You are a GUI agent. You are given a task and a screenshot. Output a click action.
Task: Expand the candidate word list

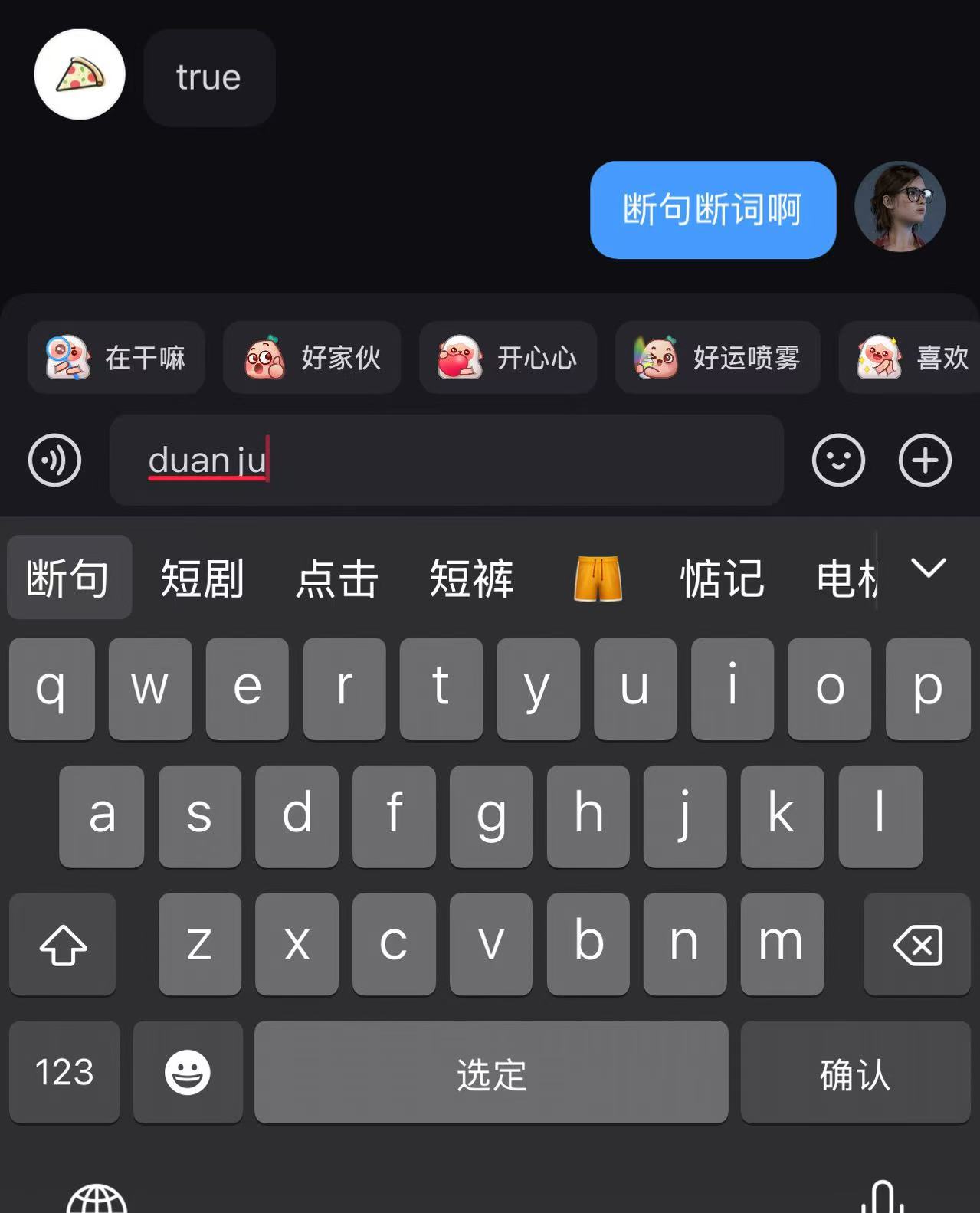(929, 569)
